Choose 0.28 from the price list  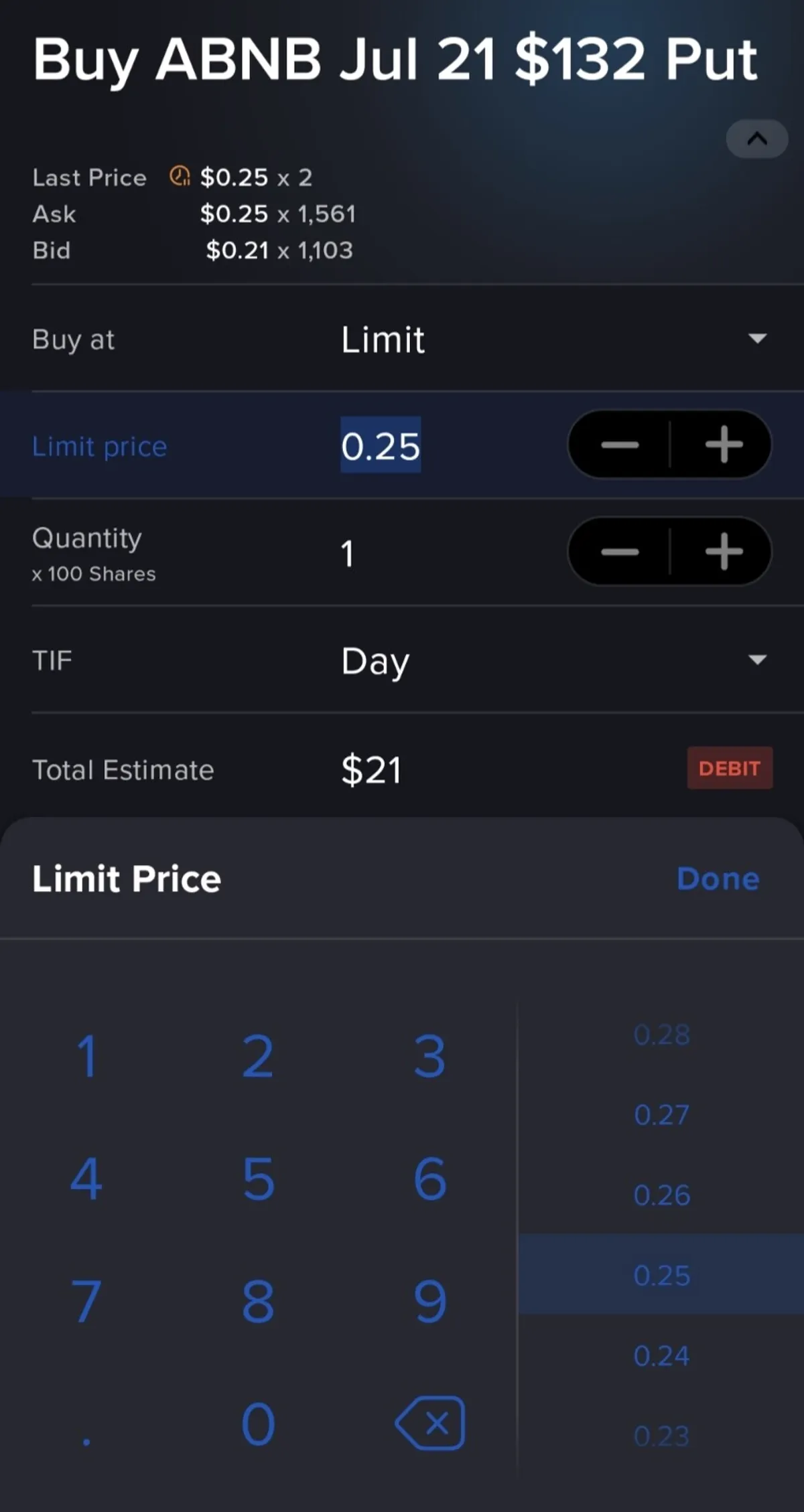pyautogui.click(x=661, y=1035)
